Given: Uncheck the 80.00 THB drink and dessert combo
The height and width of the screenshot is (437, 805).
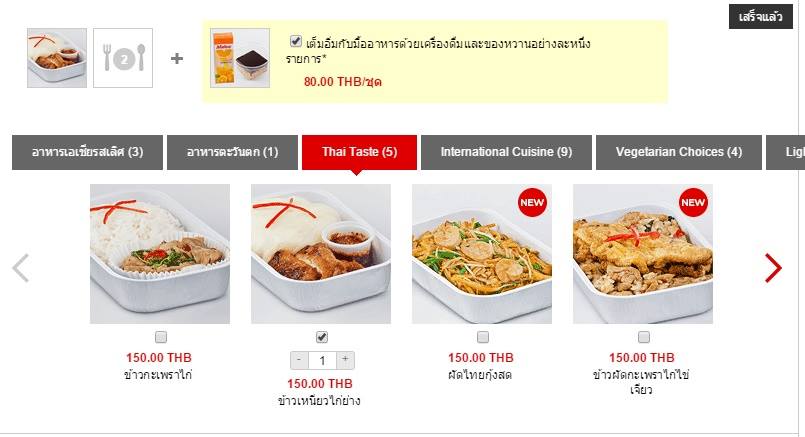Looking at the screenshot, I should tap(296, 41).
